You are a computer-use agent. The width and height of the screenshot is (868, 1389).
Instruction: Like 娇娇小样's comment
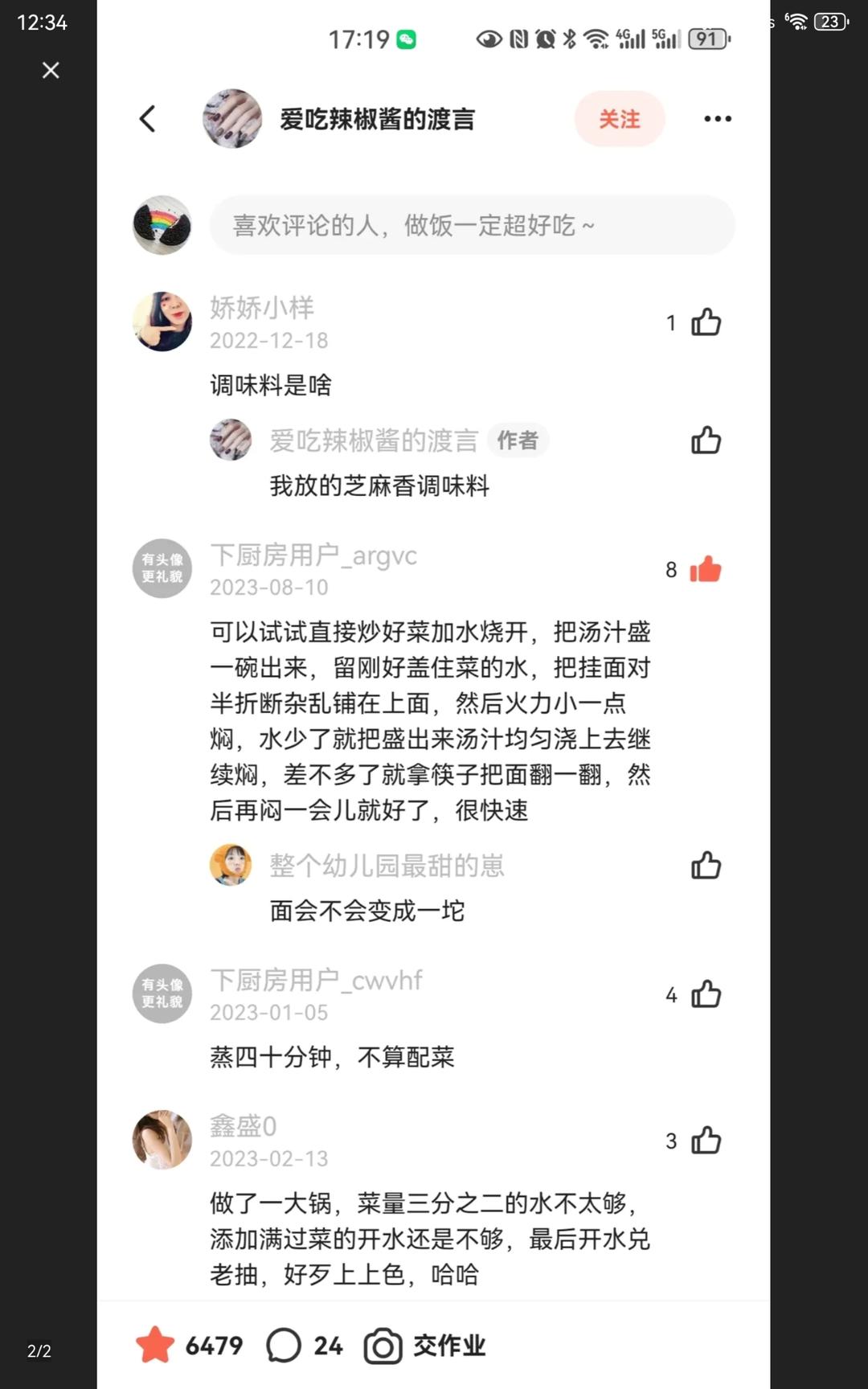[x=705, y=322]
